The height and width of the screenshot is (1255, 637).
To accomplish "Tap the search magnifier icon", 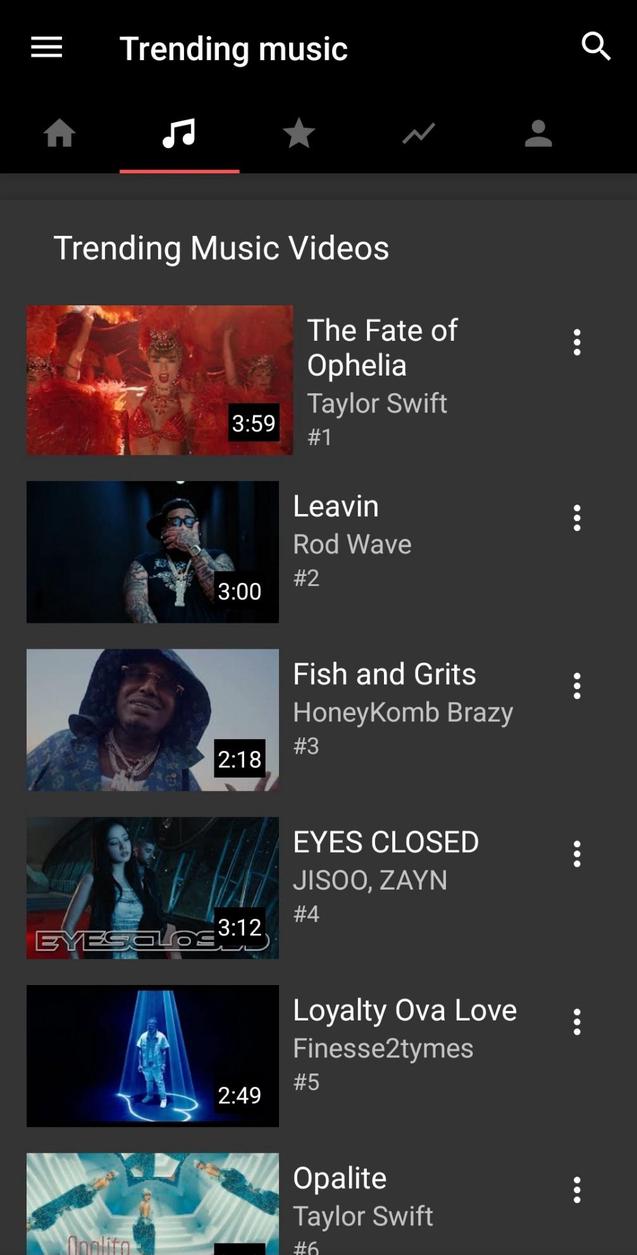I will pos(595,46).
